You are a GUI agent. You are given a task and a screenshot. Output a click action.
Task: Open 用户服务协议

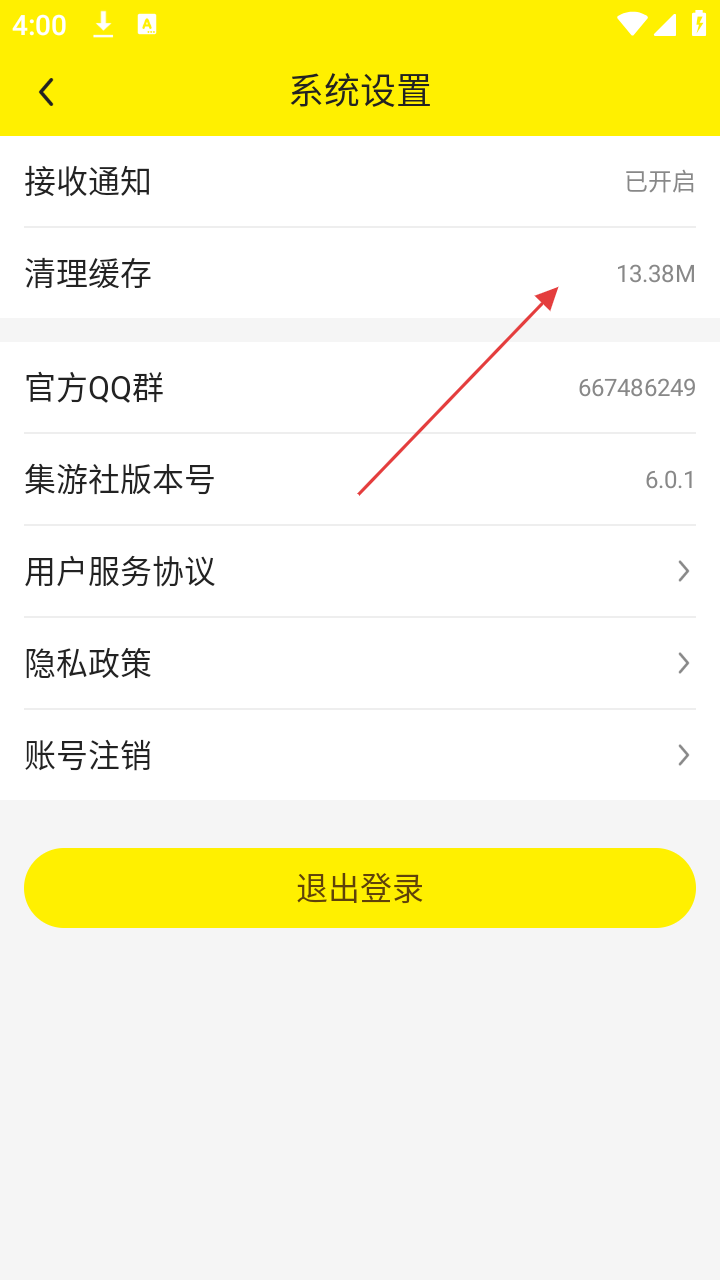click(360, 572)
